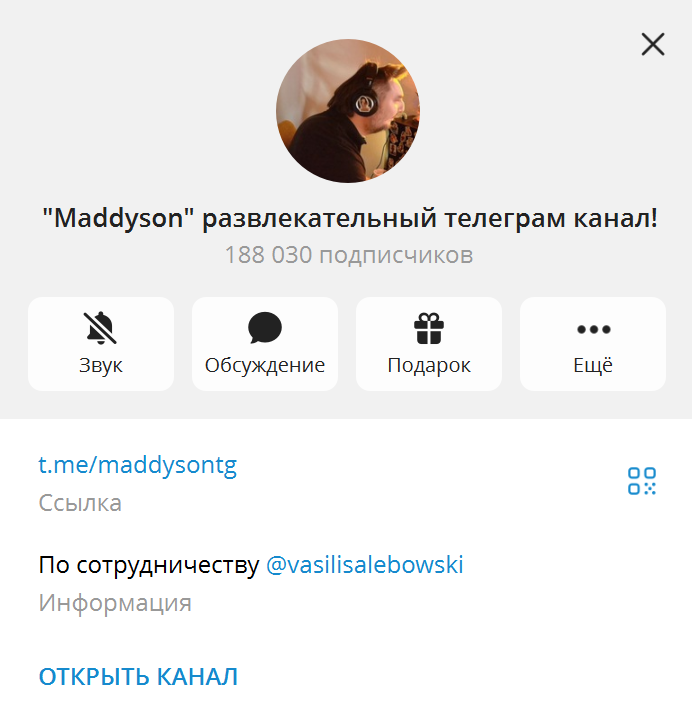The height and width of the screenshot is (720, 692).
Task: Open the Ещё more options menu
Action: [593, 344]
